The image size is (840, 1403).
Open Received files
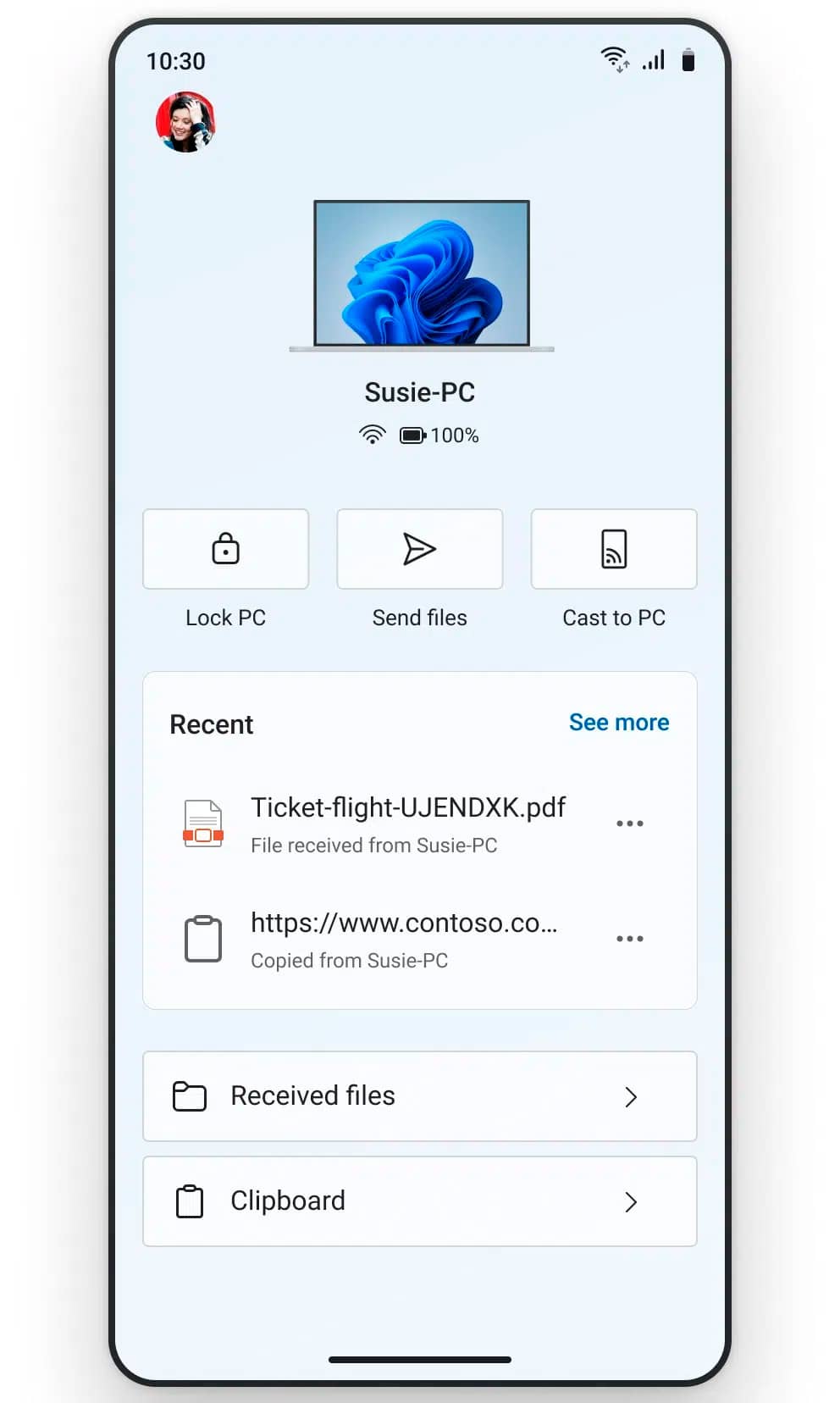pos(419,1096)
